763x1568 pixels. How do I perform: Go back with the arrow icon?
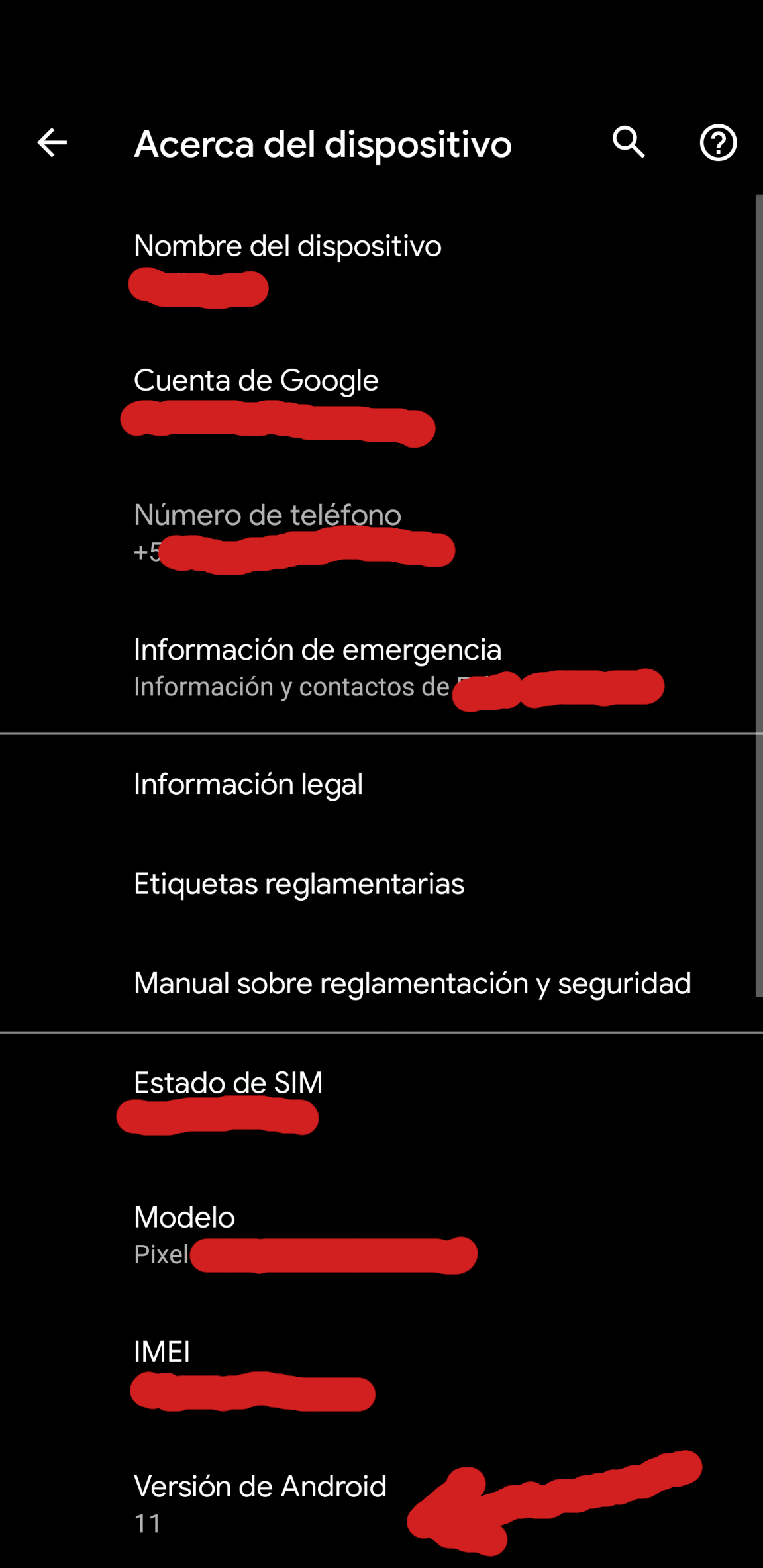[x=52, y=143]
